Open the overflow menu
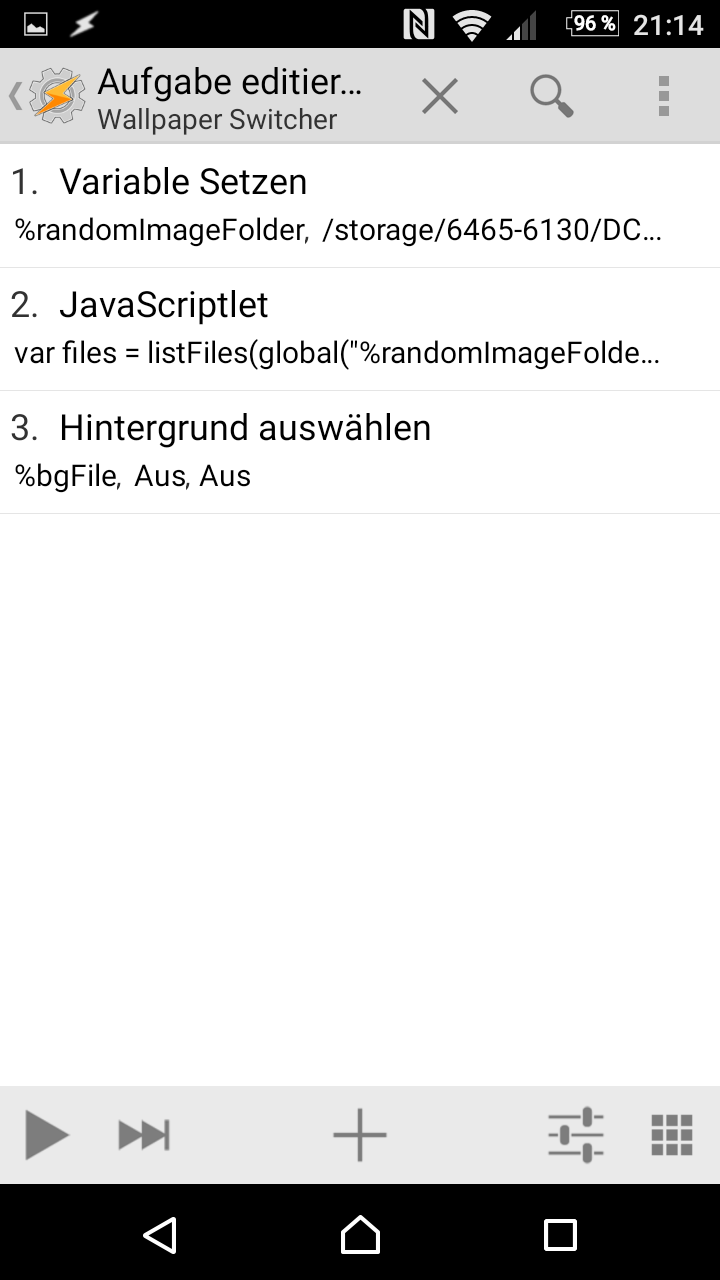The height and width of the screenshot is (1280, 720). [x=663, y=97]
